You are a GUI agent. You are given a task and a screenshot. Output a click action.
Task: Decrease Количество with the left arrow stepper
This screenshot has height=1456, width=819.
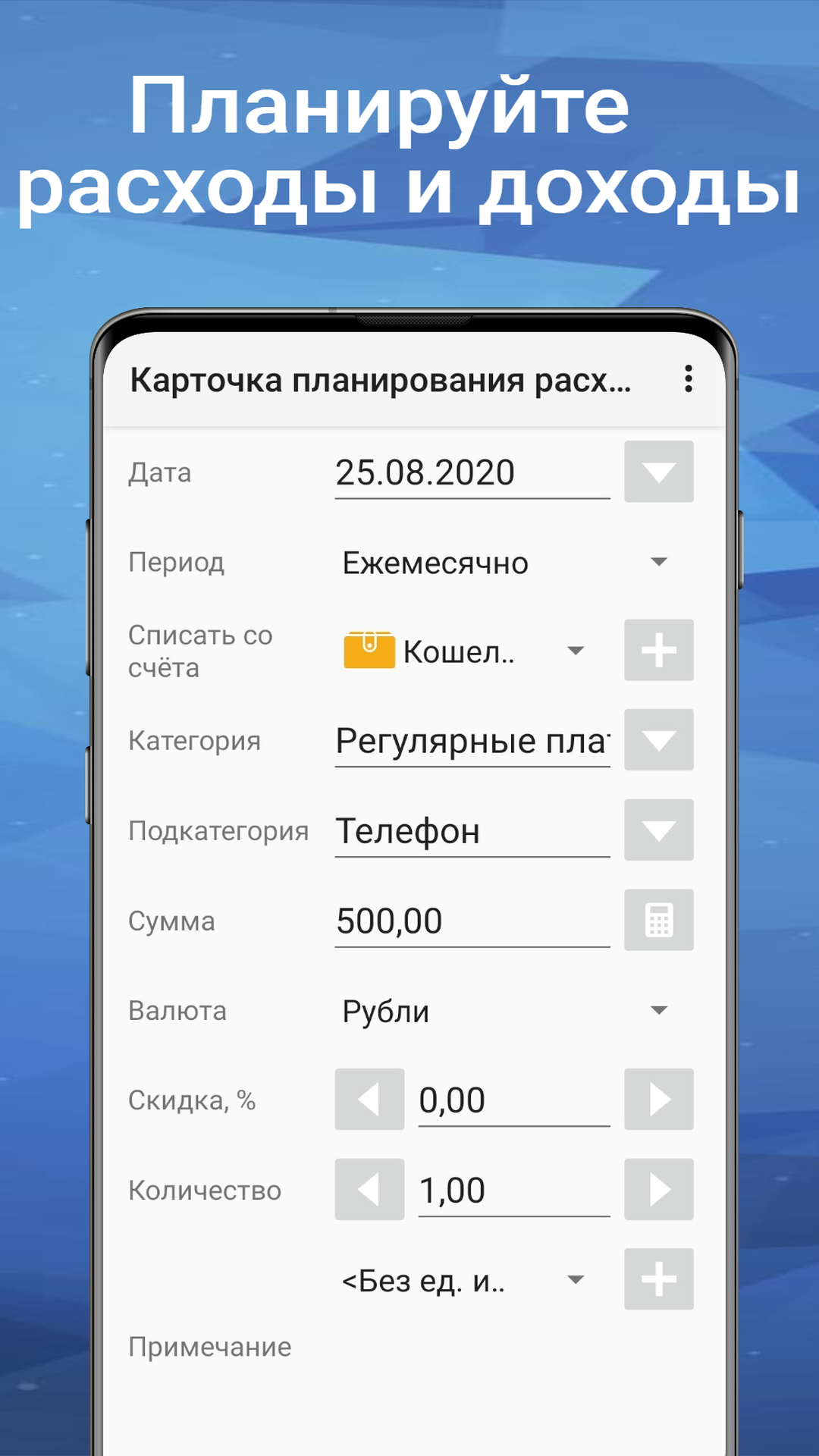coord(369,1189)
